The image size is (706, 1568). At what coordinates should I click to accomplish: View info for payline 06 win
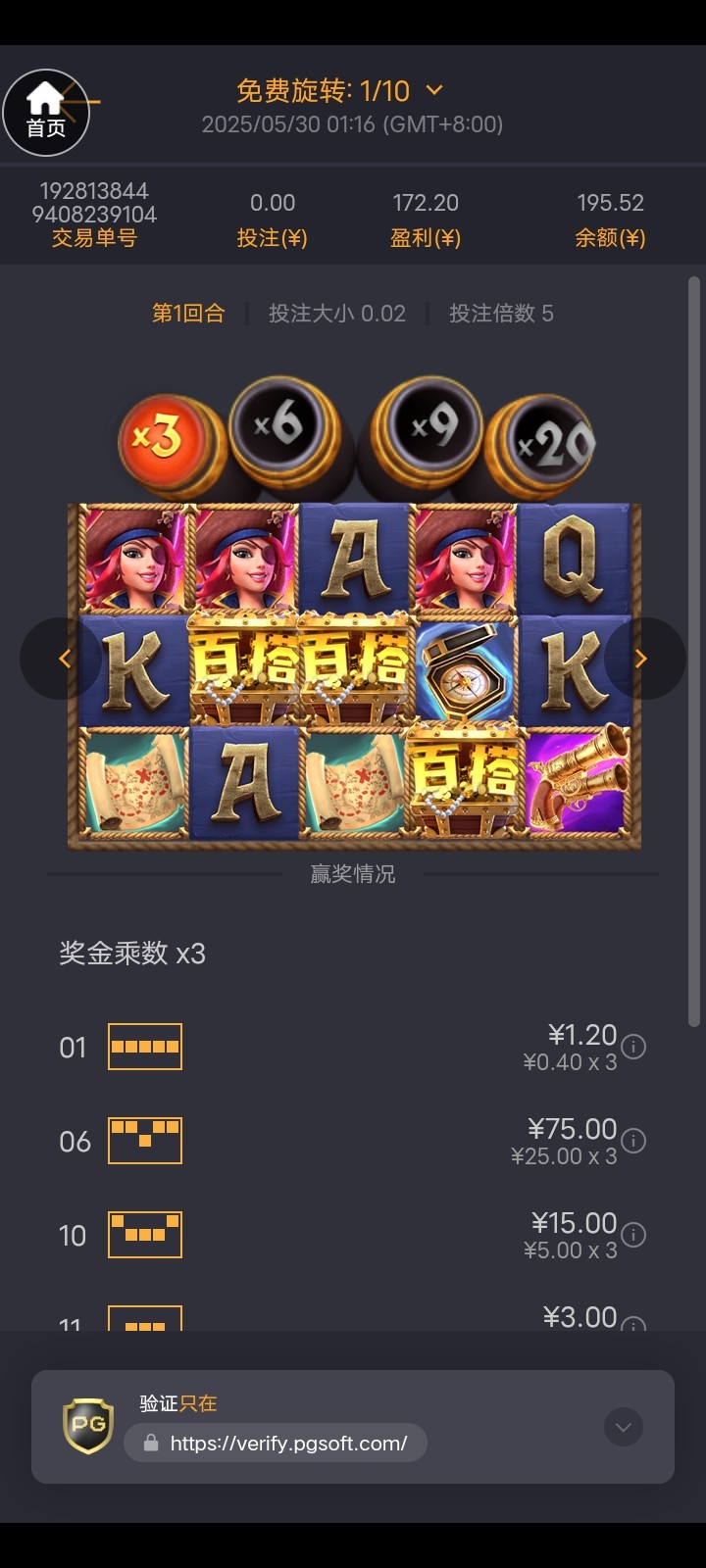634,1141
